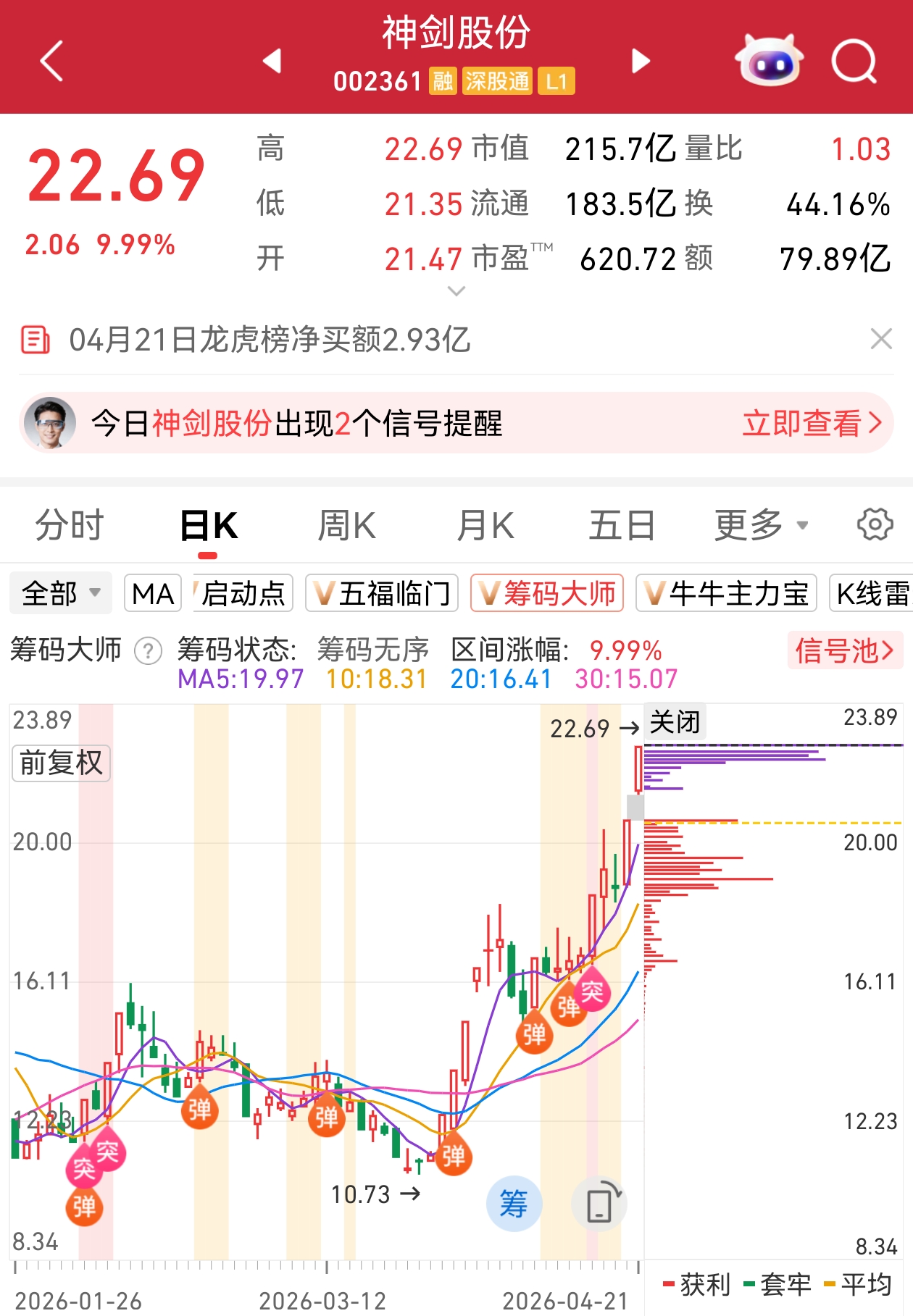This screenshot has width=913, height=1316.
Task: Close the chip distribution panel with 关闭
Action: (675, 722)
